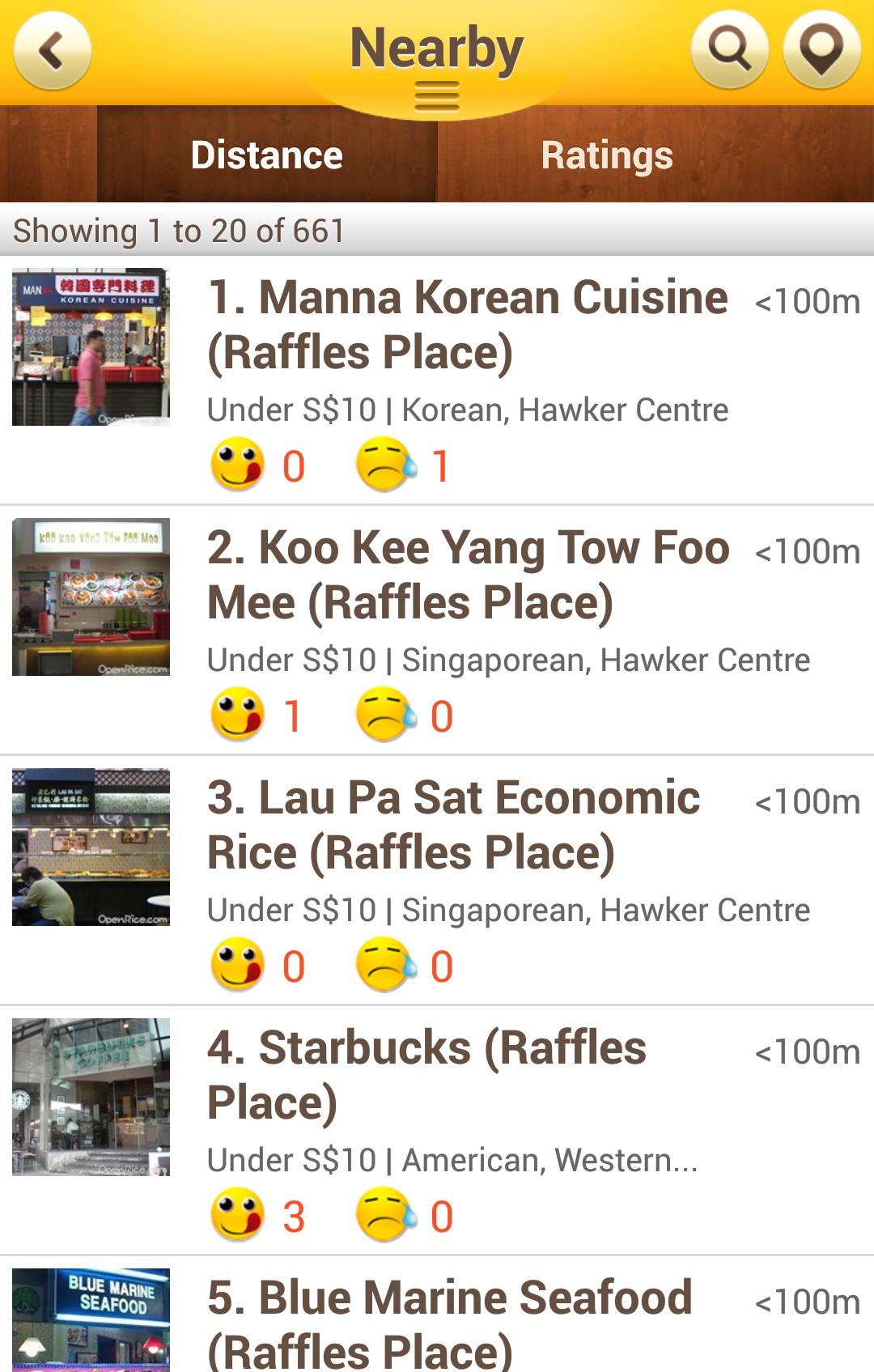Open Manna Korean Cuisine restaurant listing

coord(465,324)
